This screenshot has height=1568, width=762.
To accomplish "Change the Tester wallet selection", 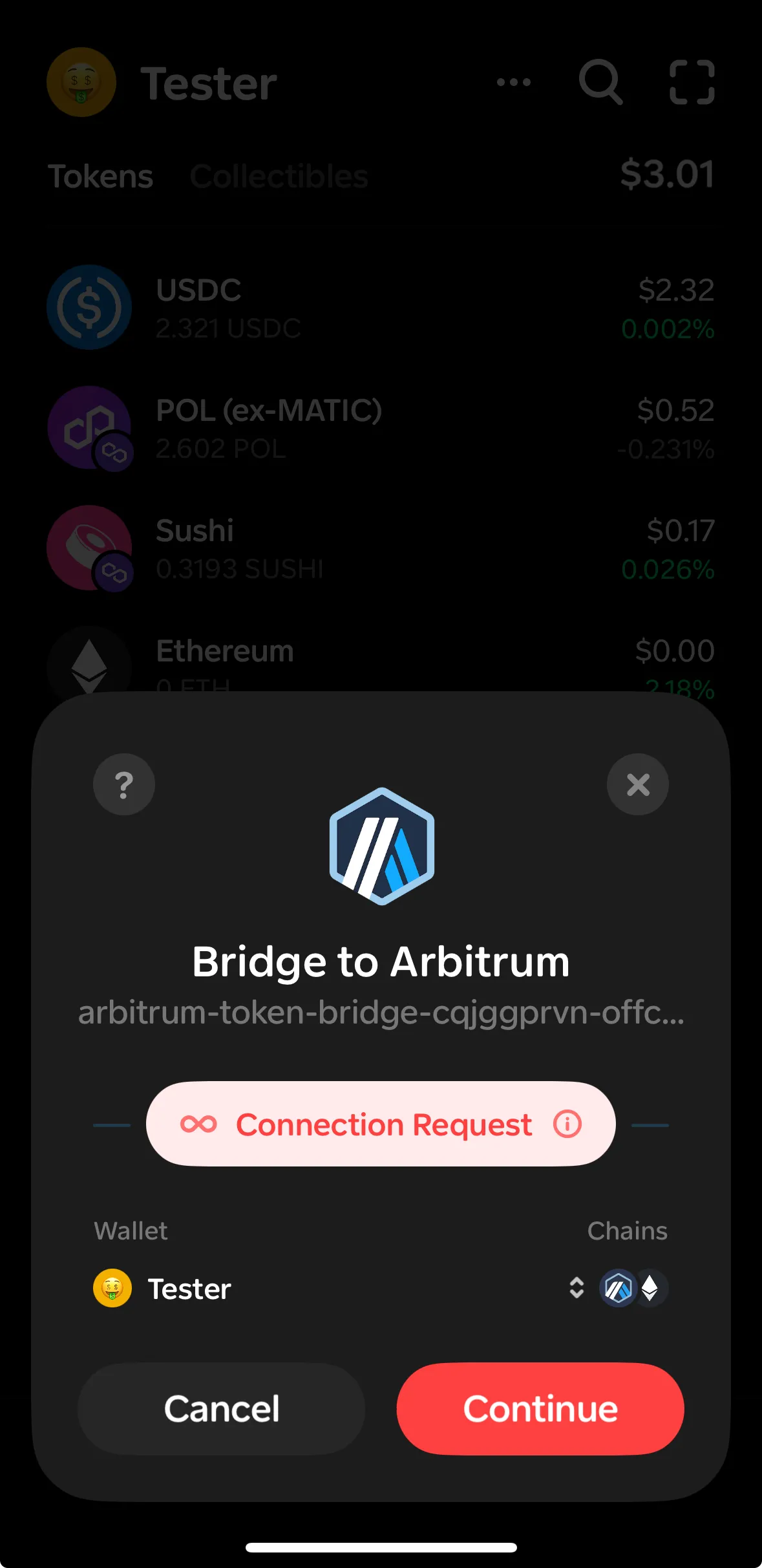I will coord(163,1288).
